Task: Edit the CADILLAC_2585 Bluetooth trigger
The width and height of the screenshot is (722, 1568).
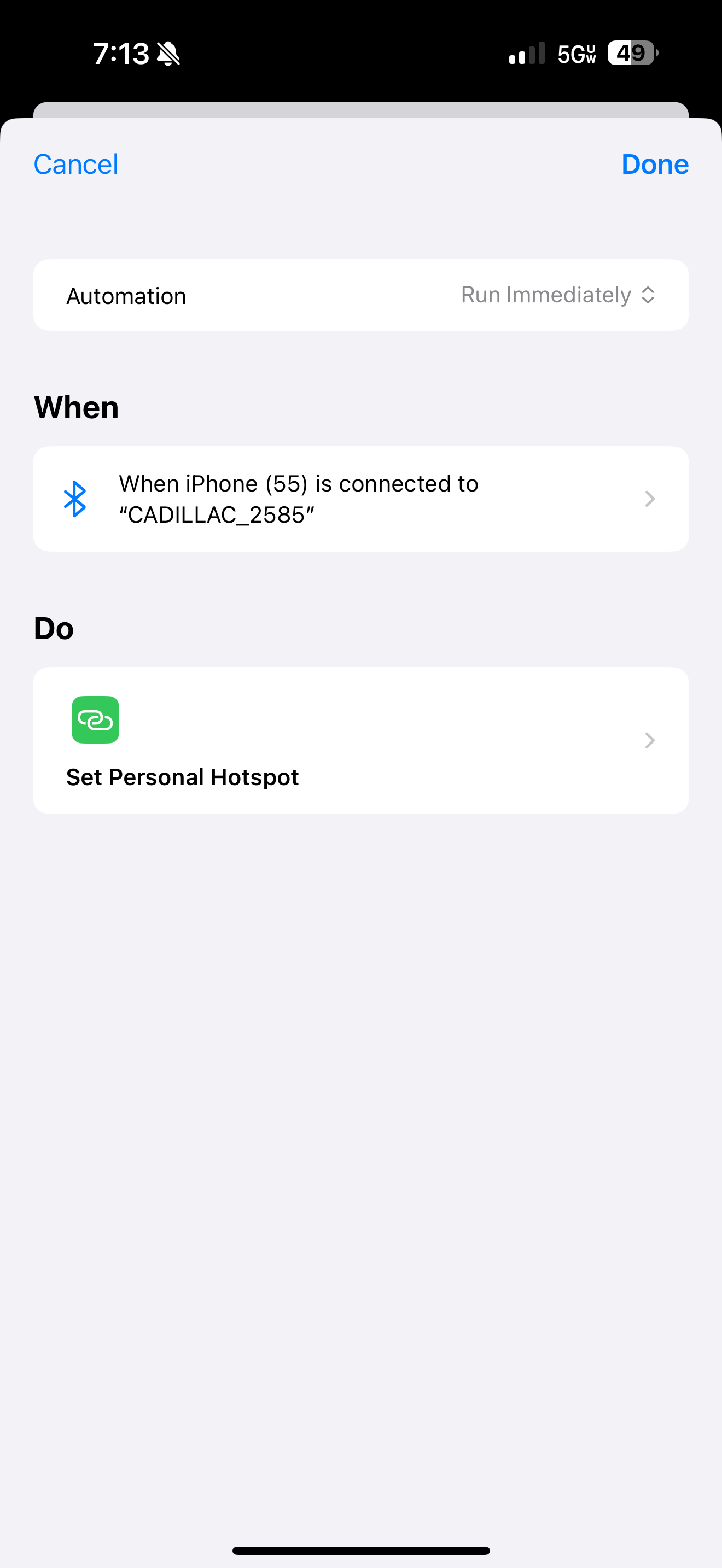Action: pos(361,499)
